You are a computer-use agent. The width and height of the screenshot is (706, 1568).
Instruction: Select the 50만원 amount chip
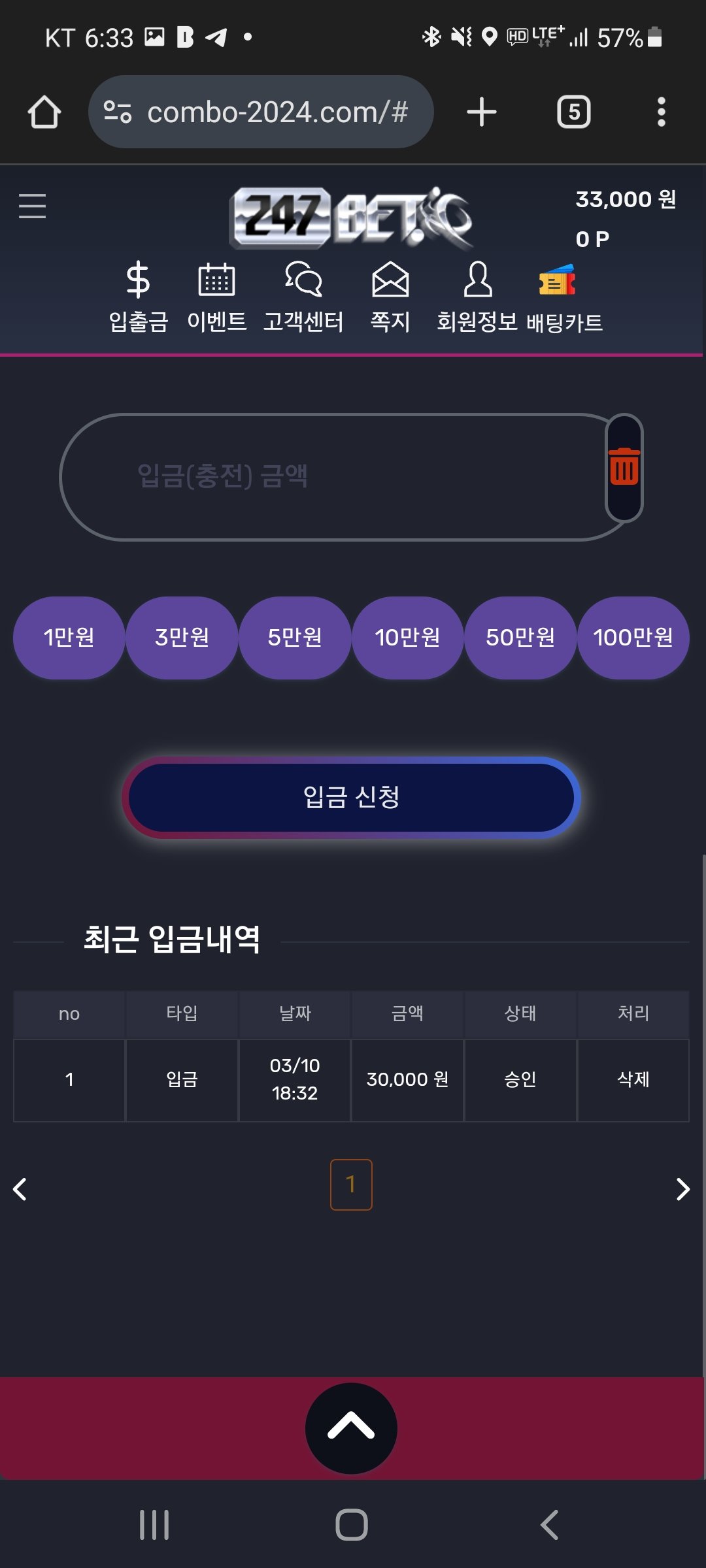click(x=520, y=637)
